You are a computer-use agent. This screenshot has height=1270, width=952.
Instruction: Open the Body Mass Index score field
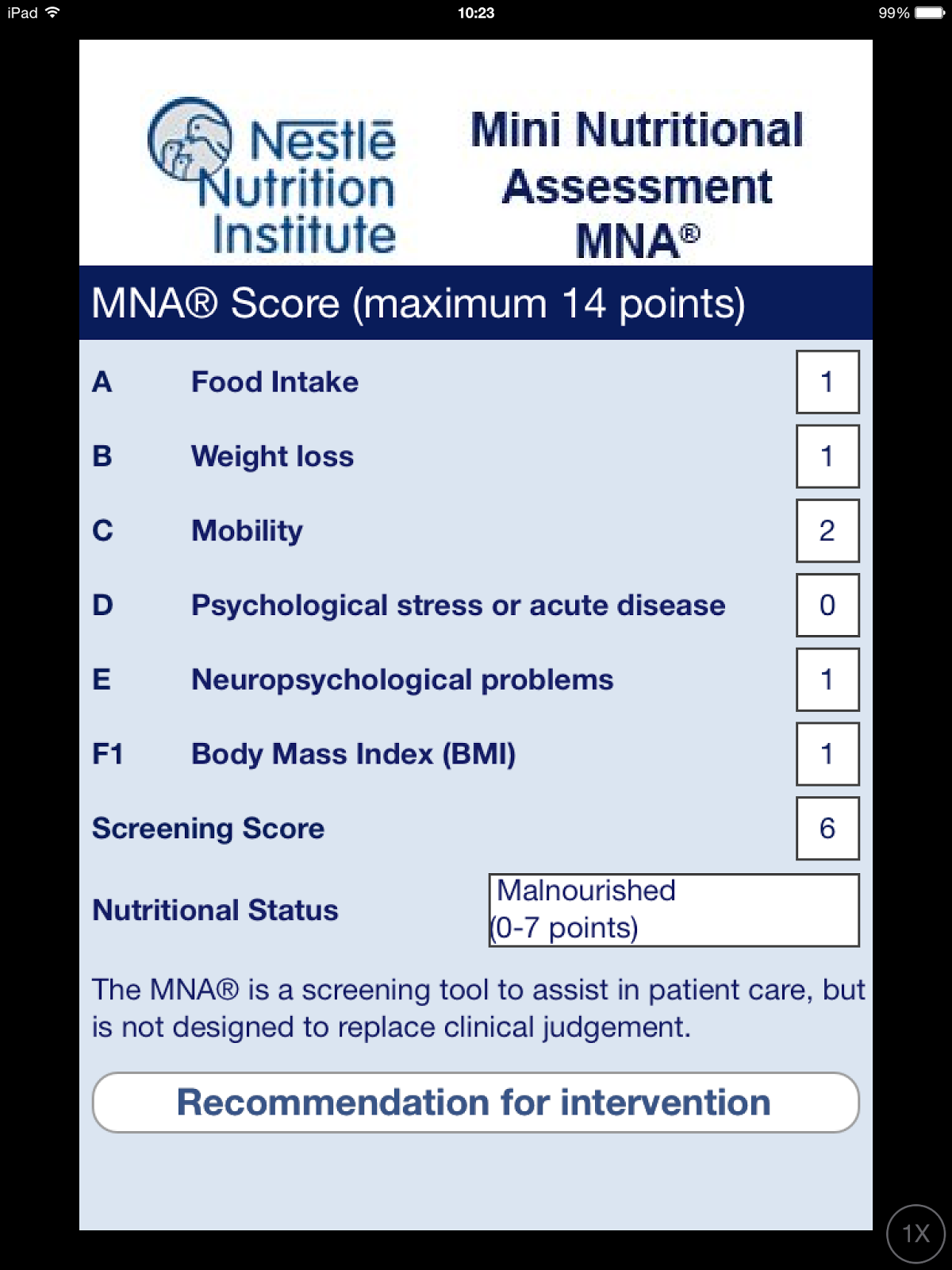pos(827,754)
